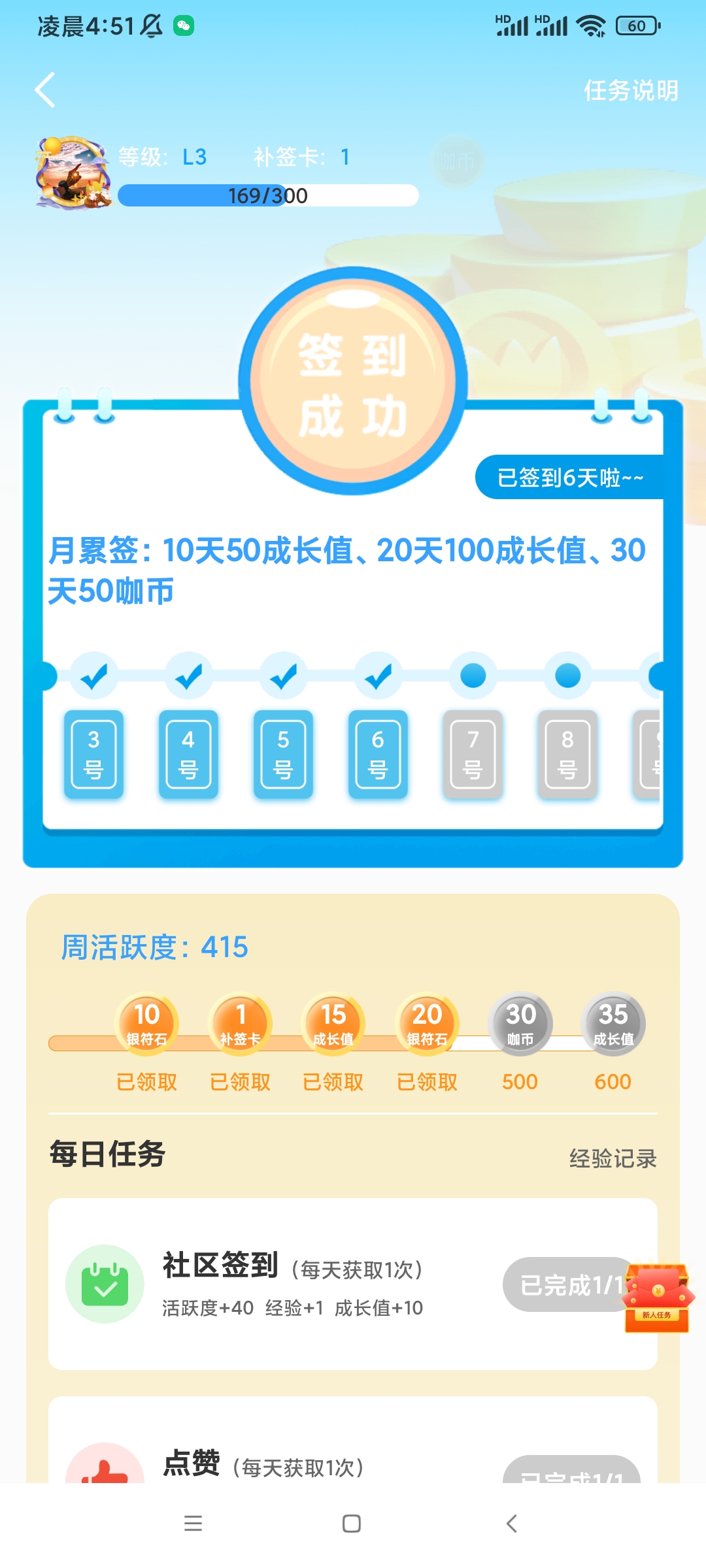Open the 点赞 daily task card
This screenshot has width=706, height=1568.
coord(294,1462)
